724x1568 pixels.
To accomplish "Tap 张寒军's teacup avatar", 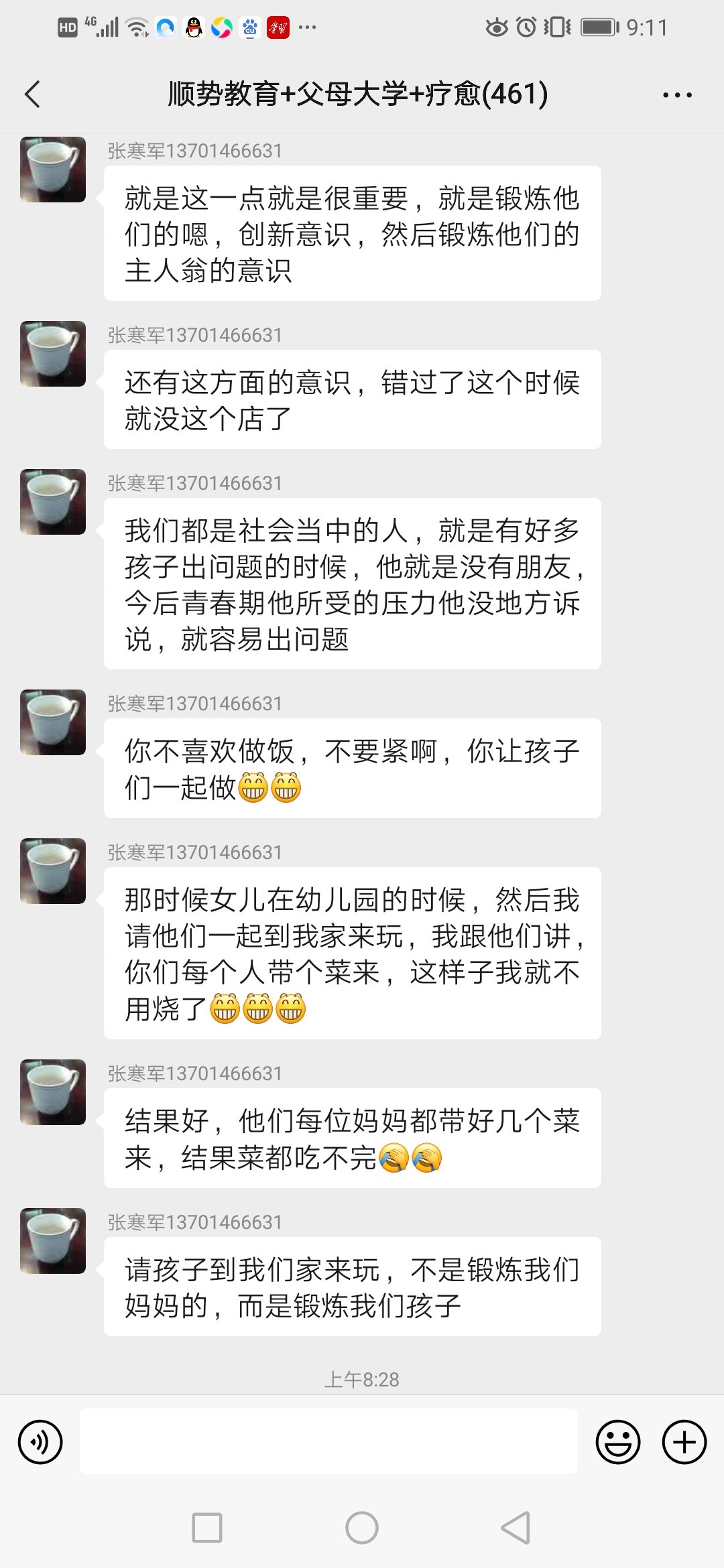I will click(x=52, y=170).
